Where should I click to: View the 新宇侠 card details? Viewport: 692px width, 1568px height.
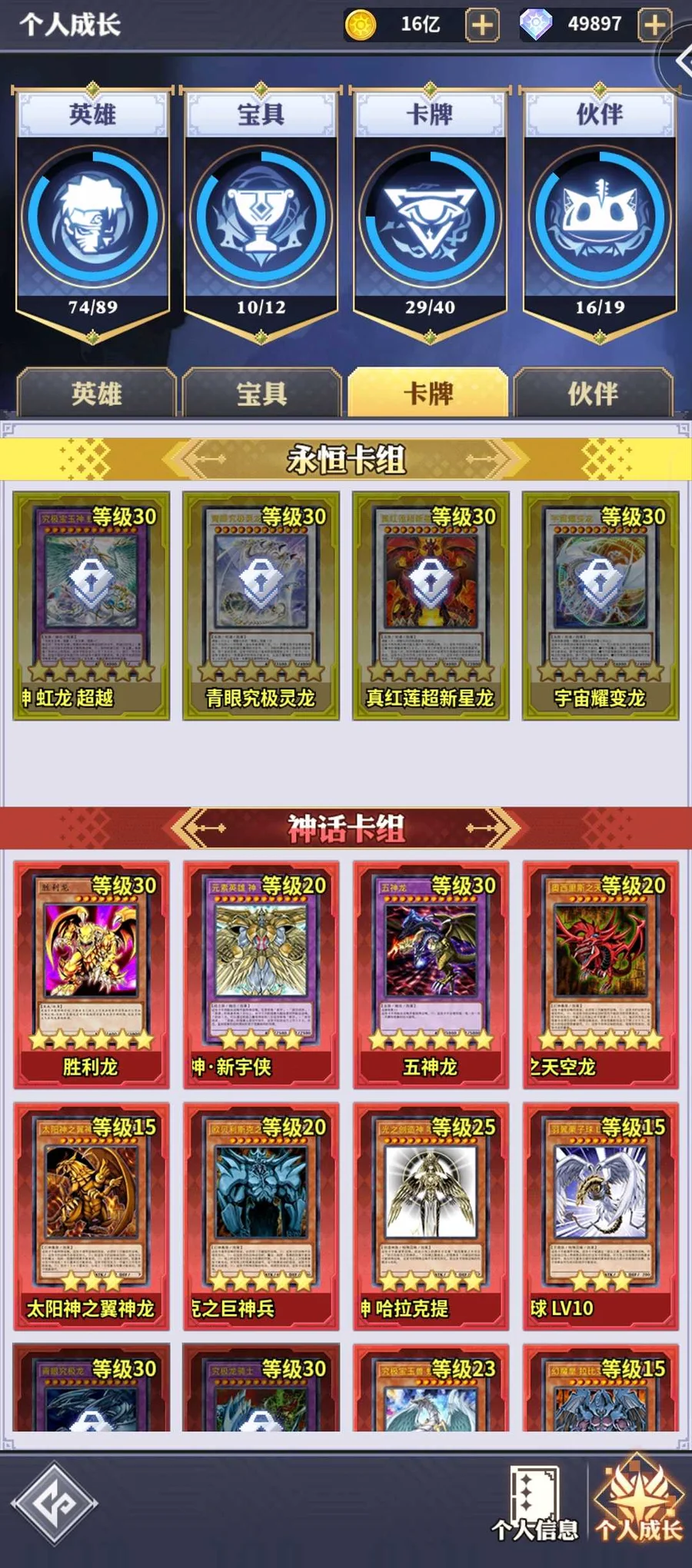pos(261,975)
